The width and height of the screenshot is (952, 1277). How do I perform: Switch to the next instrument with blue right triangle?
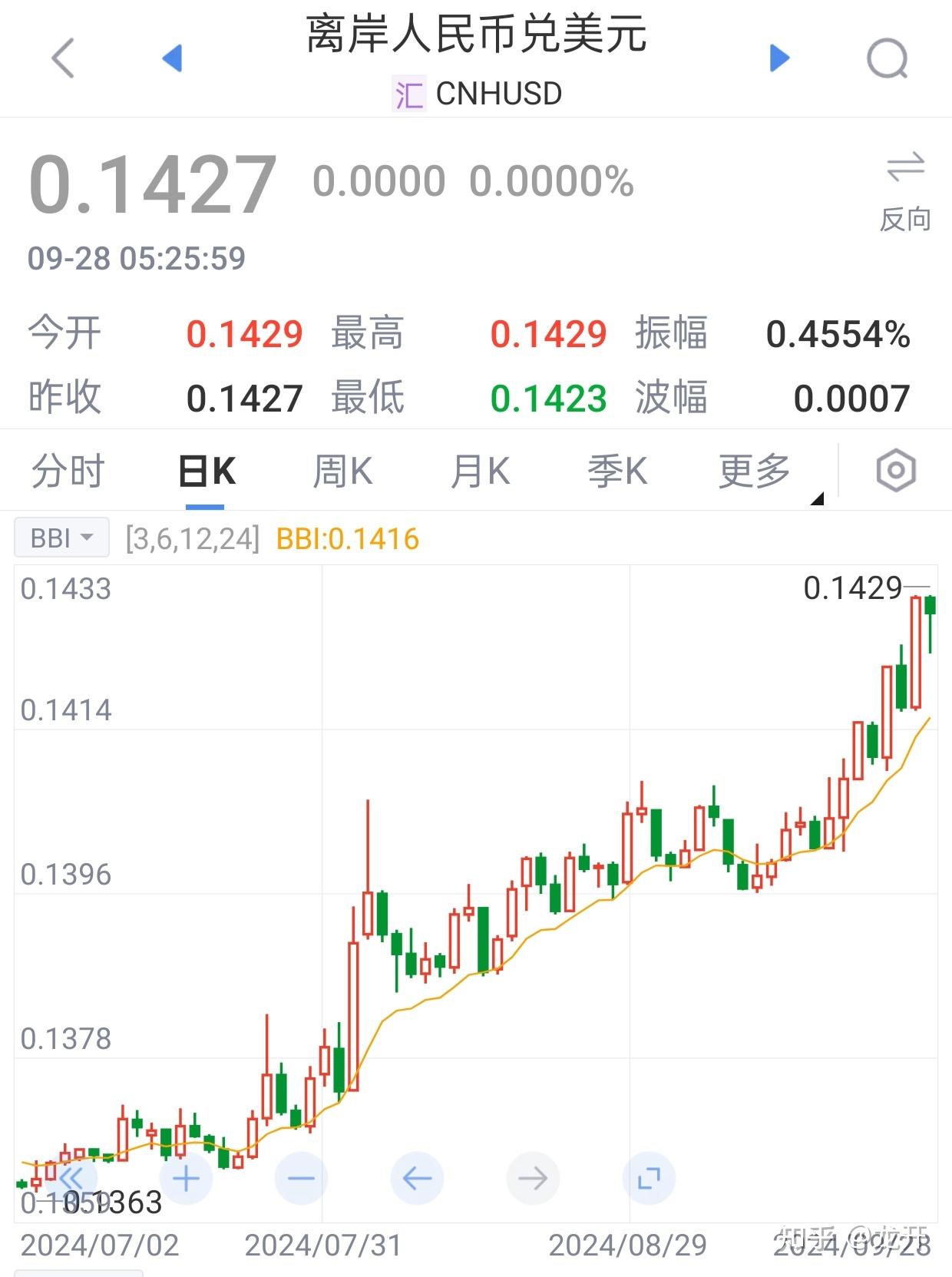tap(778, 58)
